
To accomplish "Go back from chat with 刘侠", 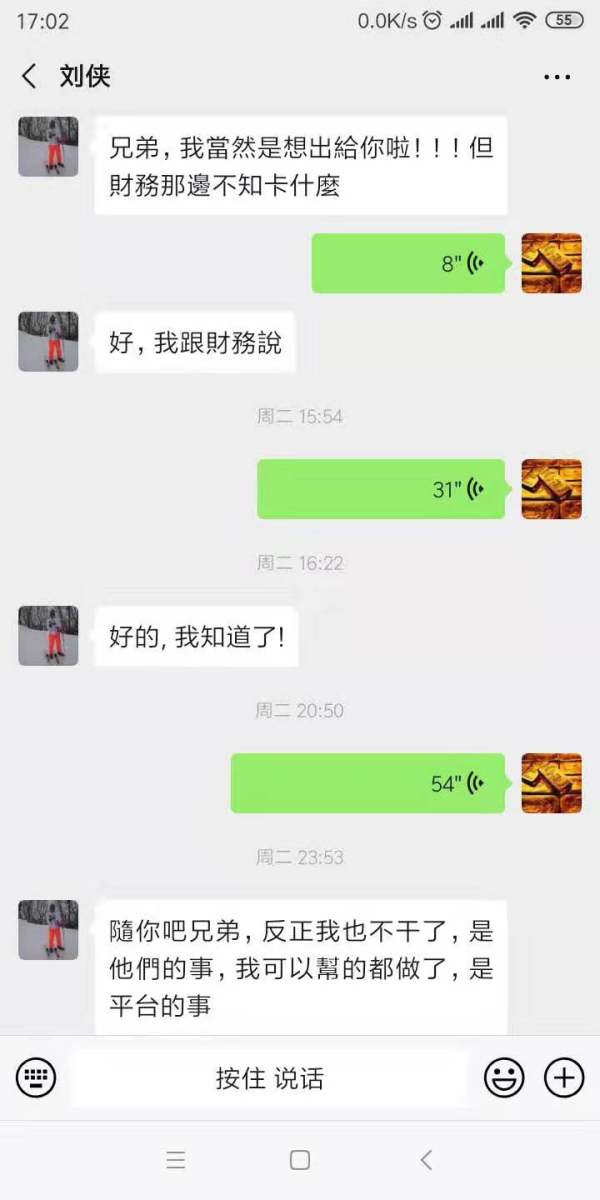I will (29, 76).
